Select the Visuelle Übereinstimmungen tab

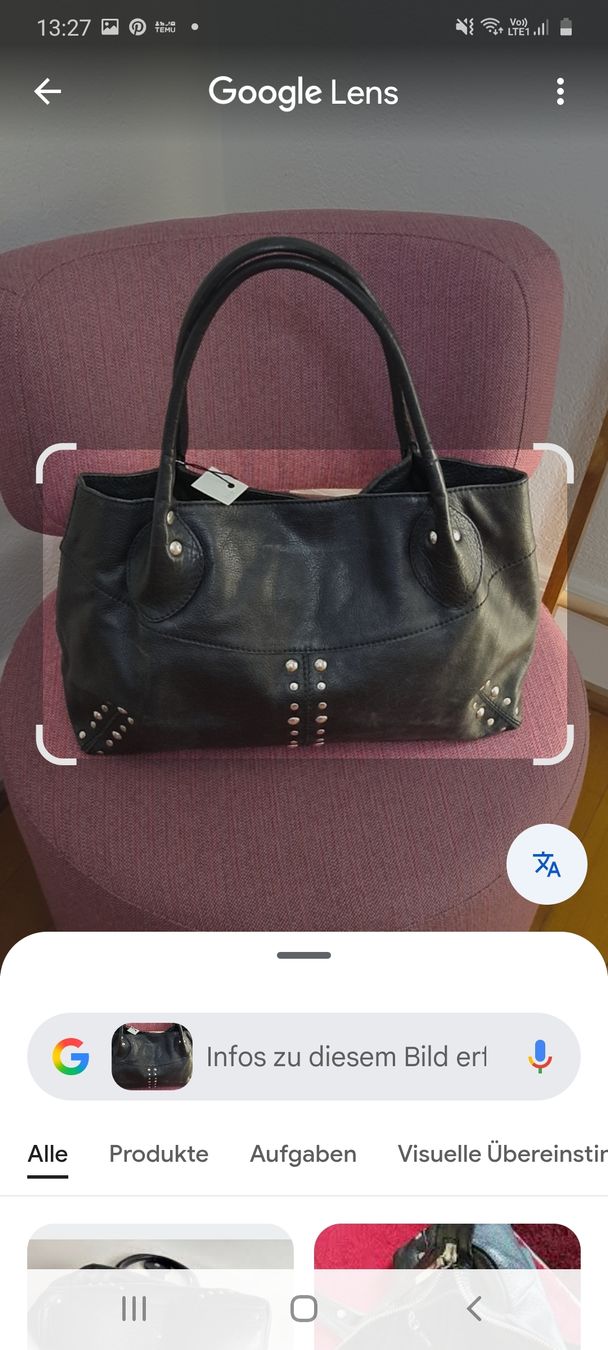[x=502, y=1153]
